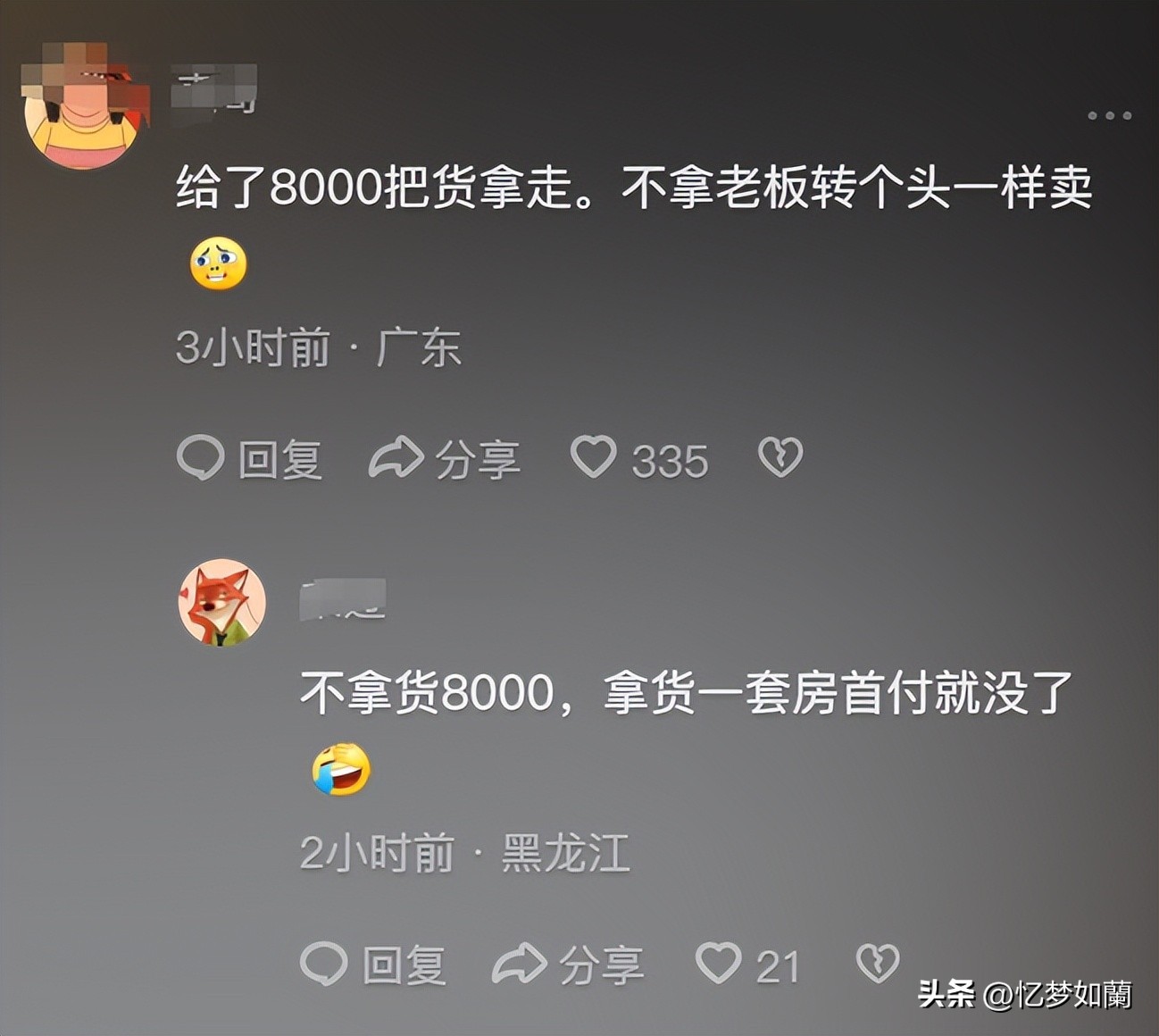Viewport: 1159px width, 1036px height.
Task: Open the top commenter's avatar profile
Action: (83, 109)
